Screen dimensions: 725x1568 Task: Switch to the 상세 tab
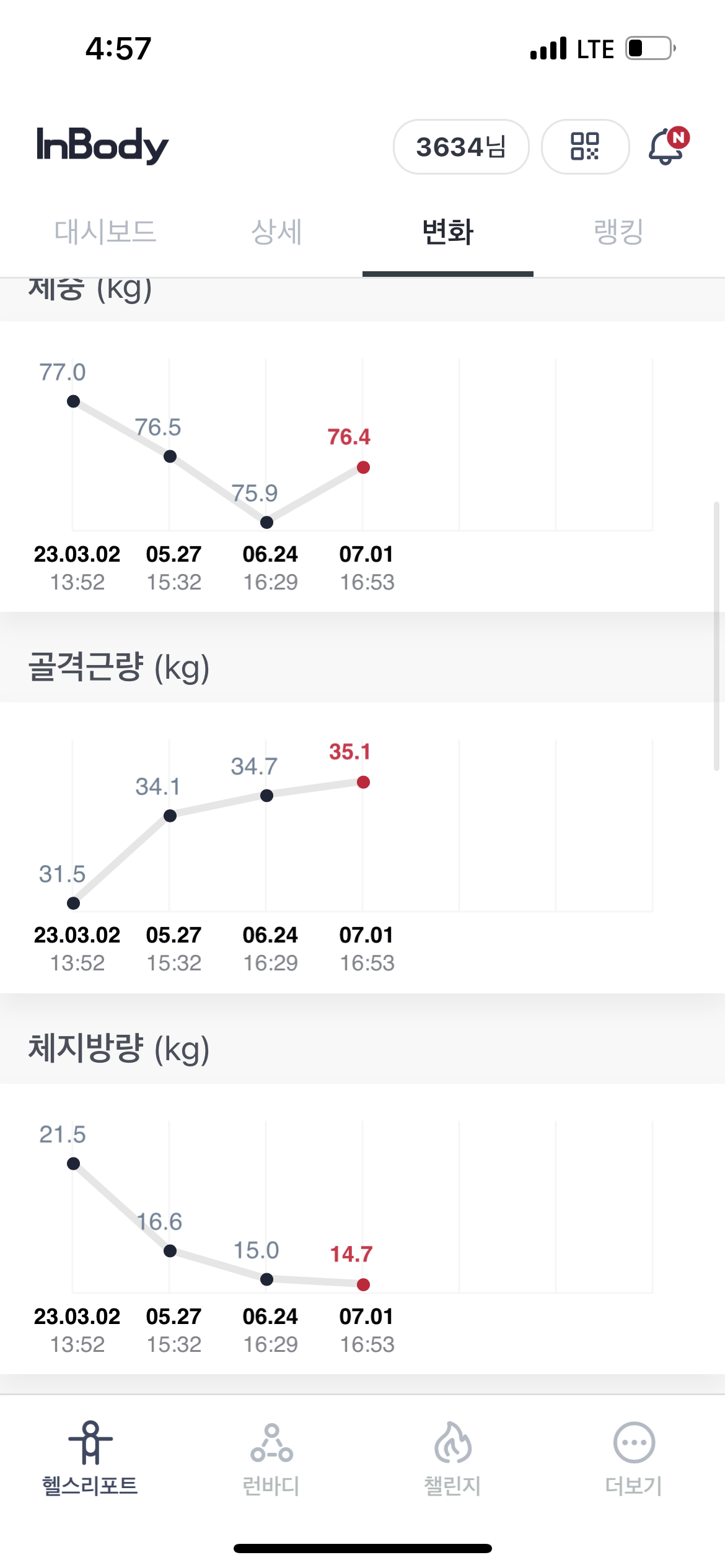(276, 232)
